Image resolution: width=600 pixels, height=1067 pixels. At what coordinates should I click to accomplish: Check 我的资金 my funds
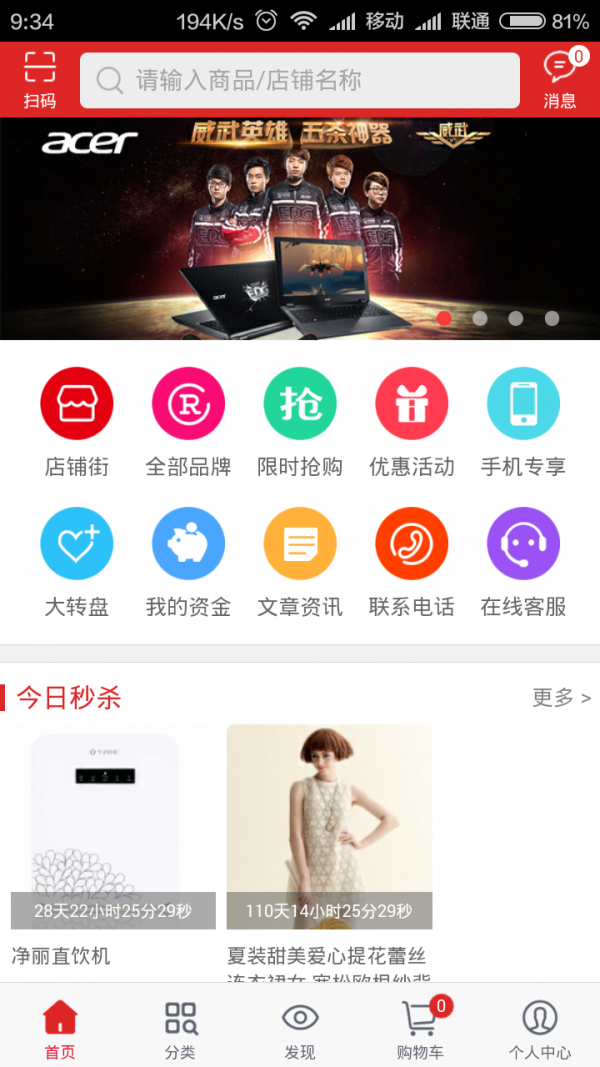click(188, 561)
